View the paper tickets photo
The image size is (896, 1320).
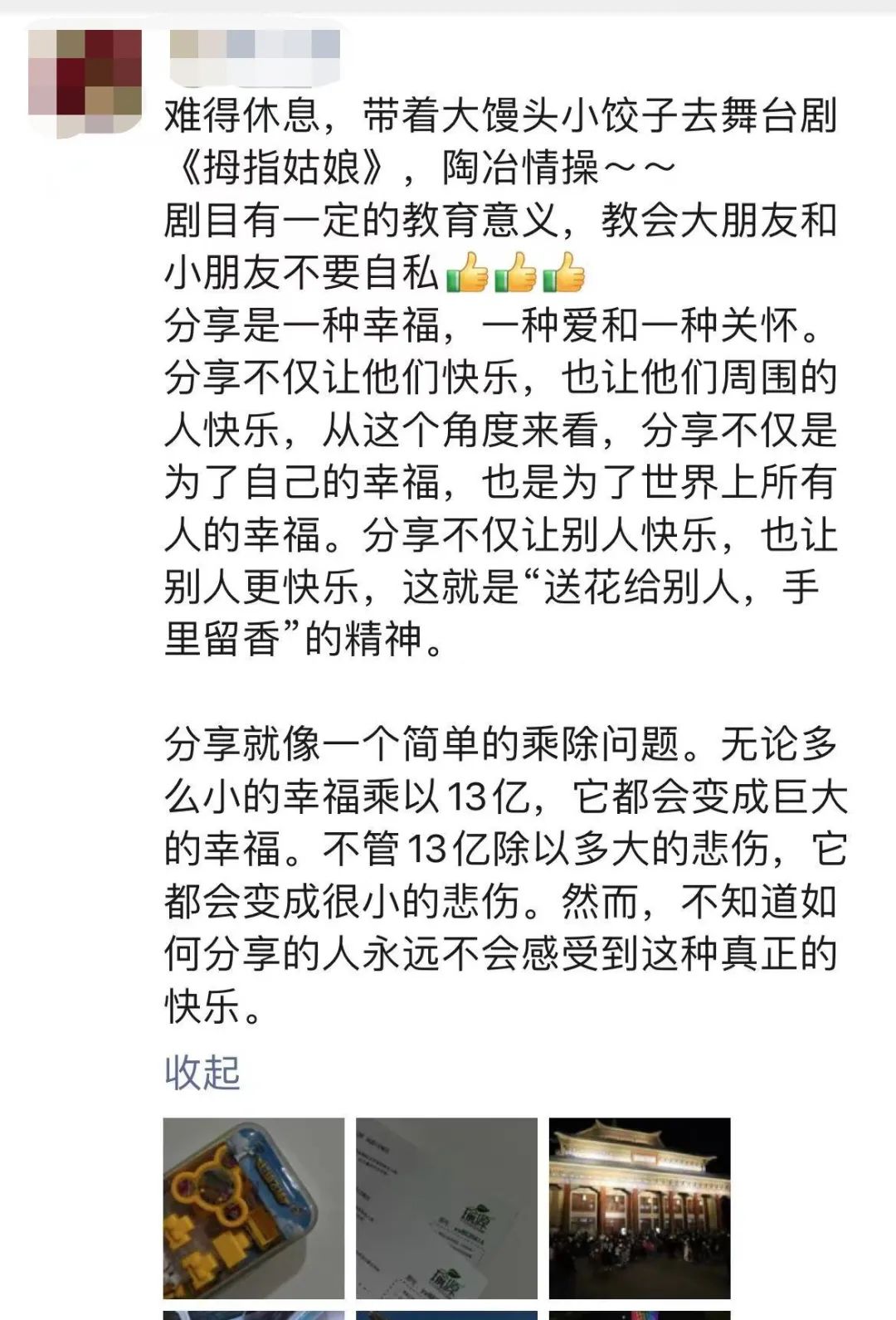pos(446,1207)
